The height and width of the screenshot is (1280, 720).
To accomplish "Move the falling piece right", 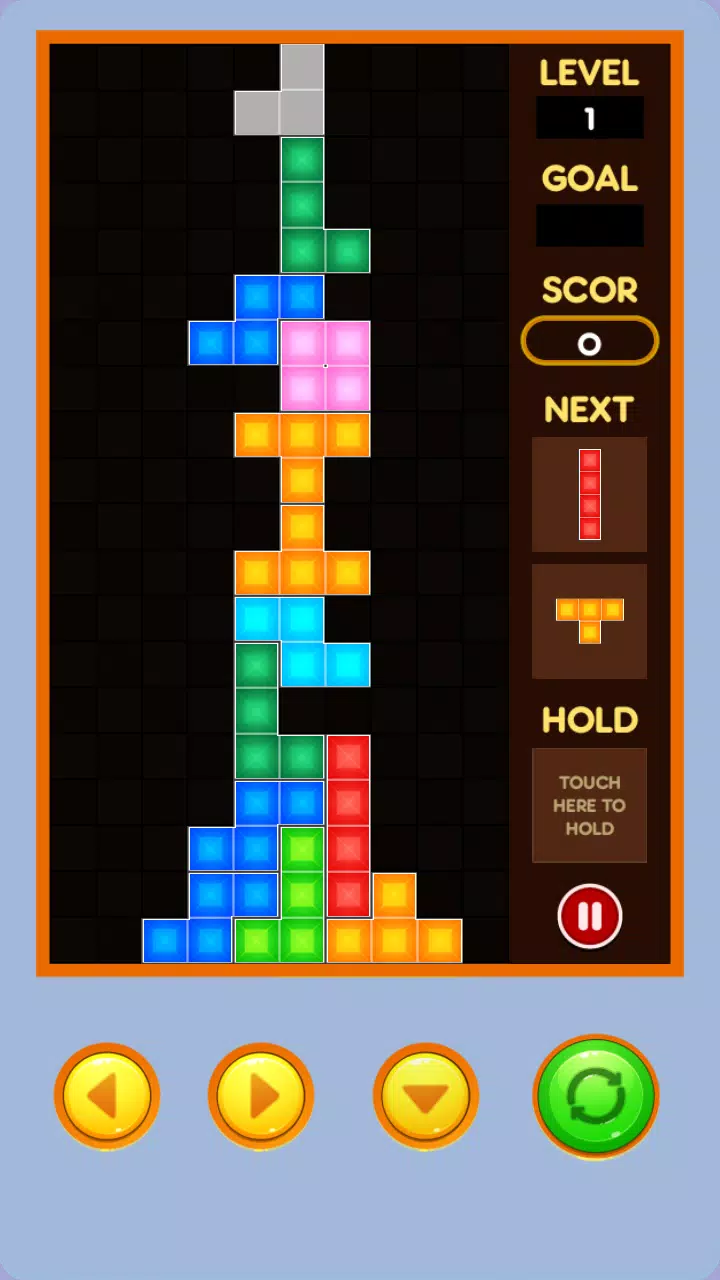I will [x=261, y=1097].
